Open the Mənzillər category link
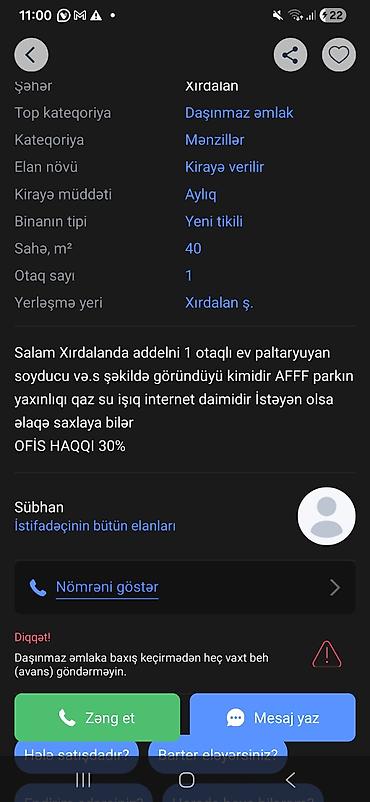 coord(214,140)
